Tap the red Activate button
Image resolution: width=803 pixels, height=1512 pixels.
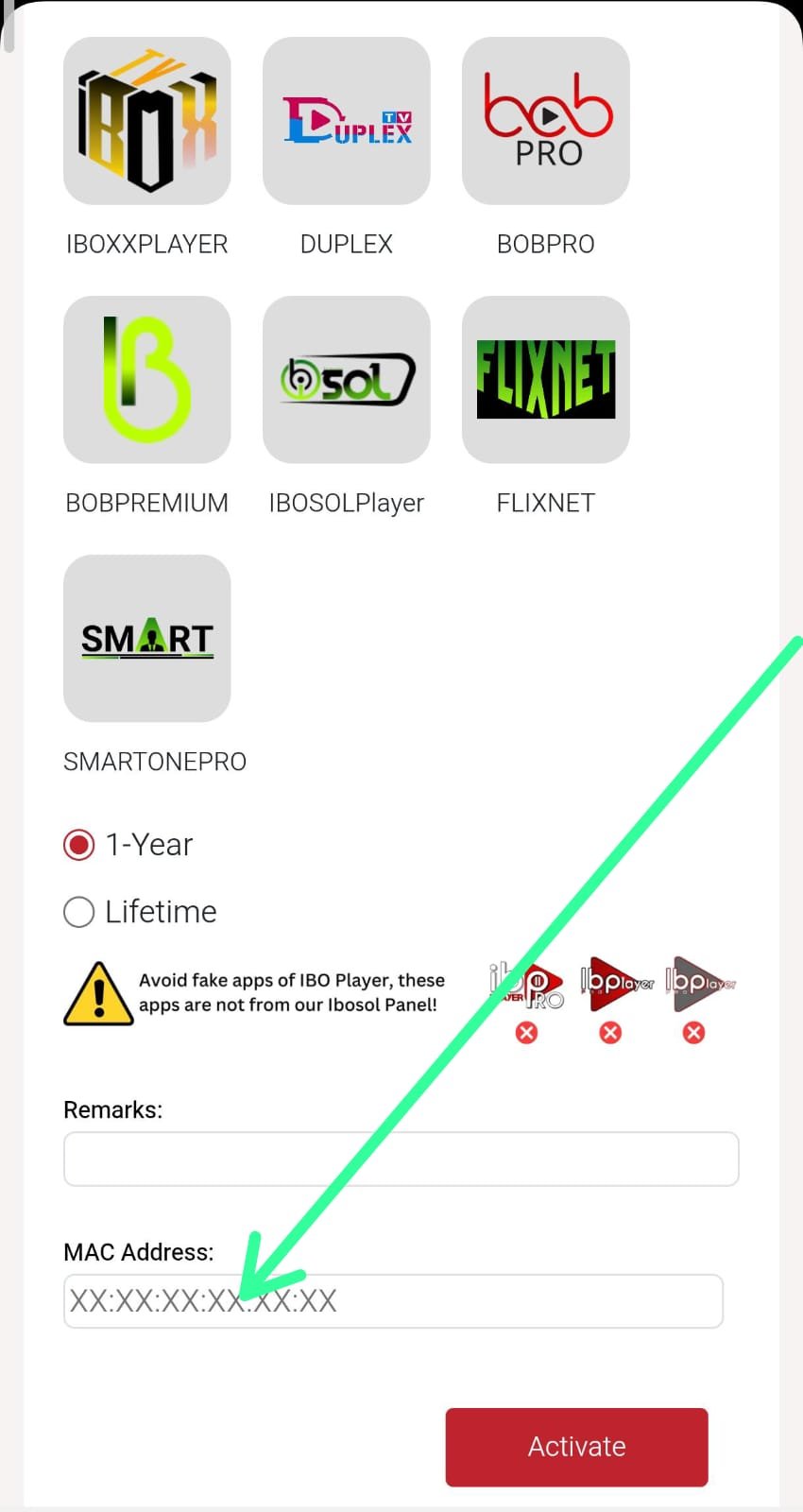pyautogui.click(x=576, y=1447)
